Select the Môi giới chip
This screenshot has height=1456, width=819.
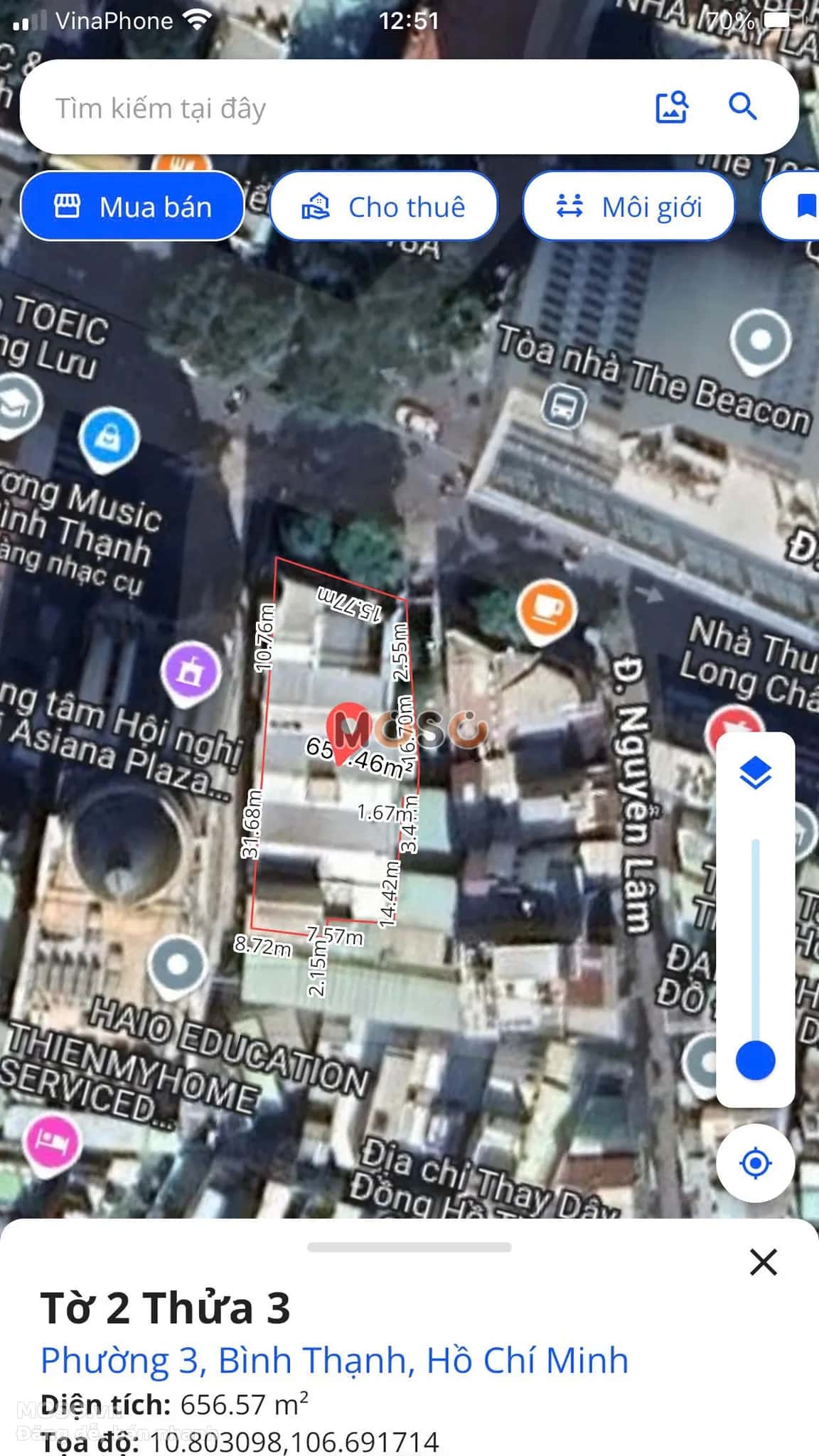[628, 206]
